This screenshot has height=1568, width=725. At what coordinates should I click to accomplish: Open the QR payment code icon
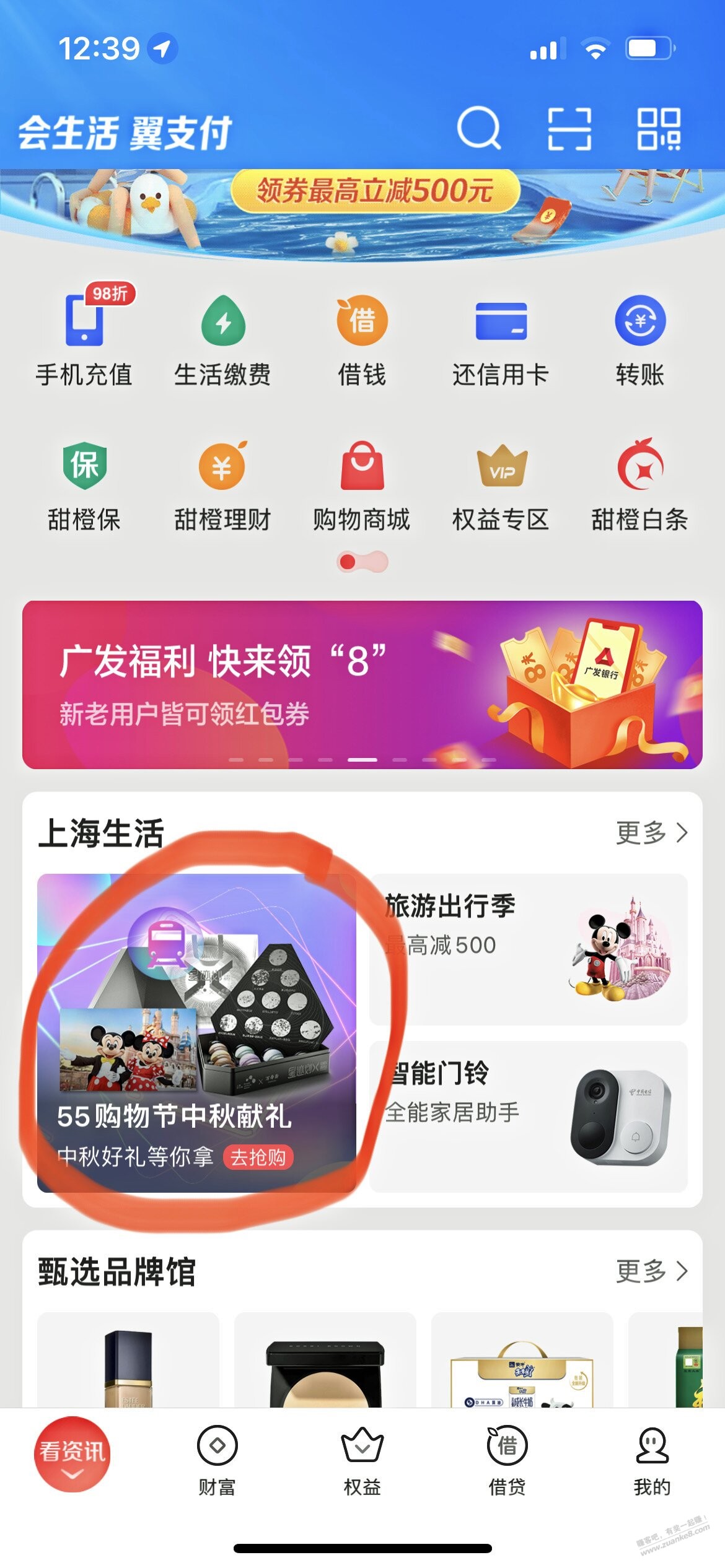click(x=659, y=129)
